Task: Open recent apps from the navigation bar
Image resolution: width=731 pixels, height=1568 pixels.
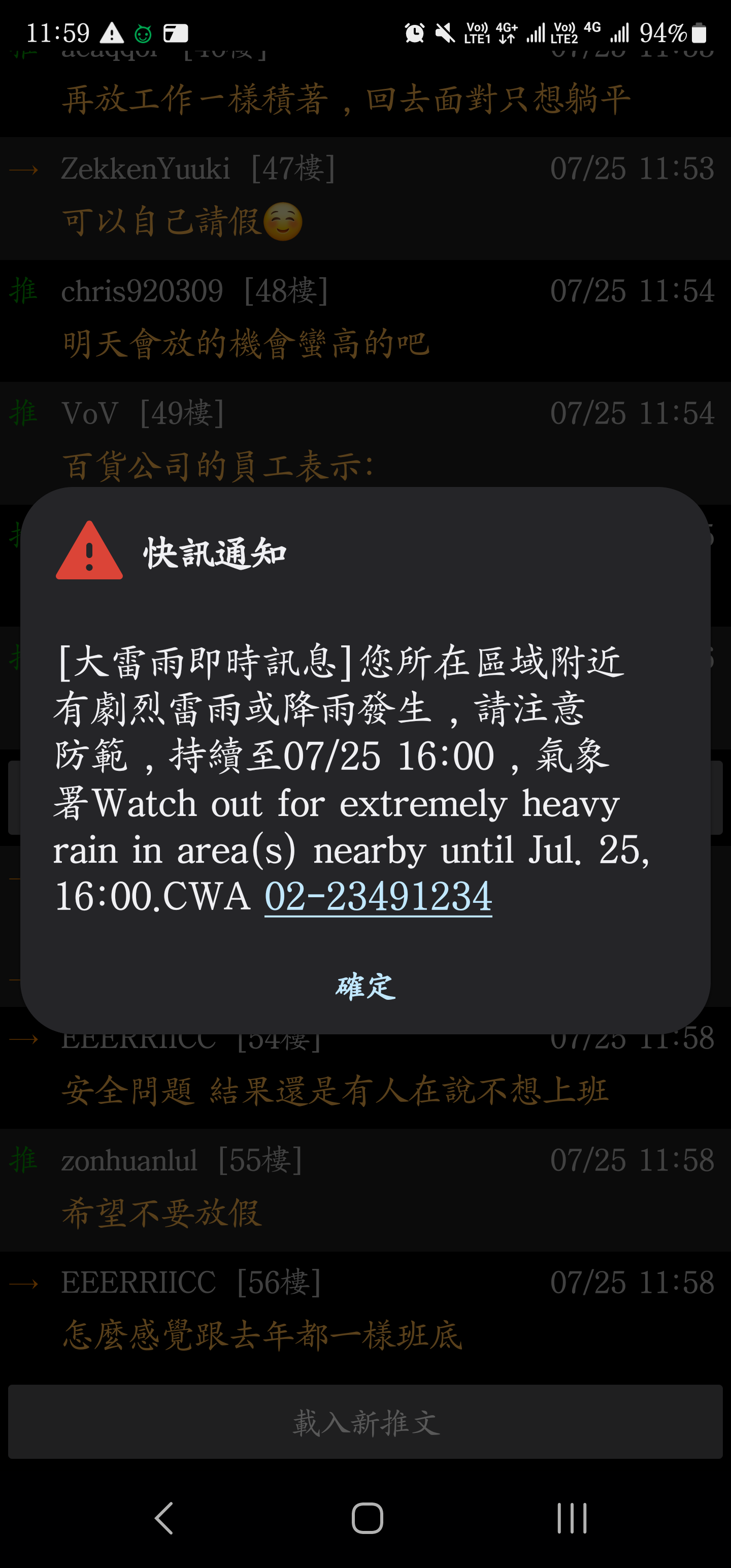Action: click(572, 1518)
